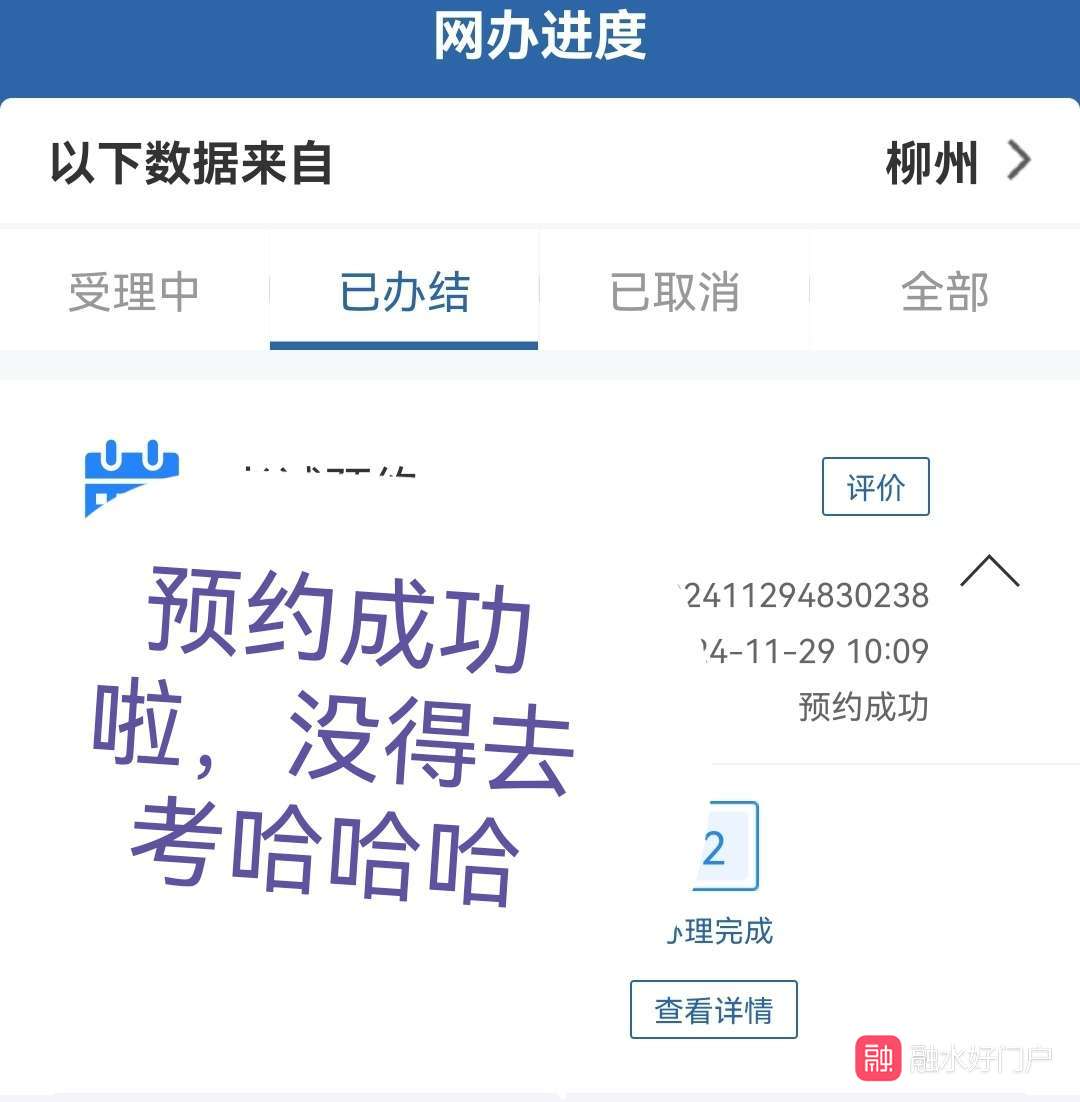Open 查看详情 for this record
The height and width of the screenshot is (1102, 1080).
tap(713, 1010)
